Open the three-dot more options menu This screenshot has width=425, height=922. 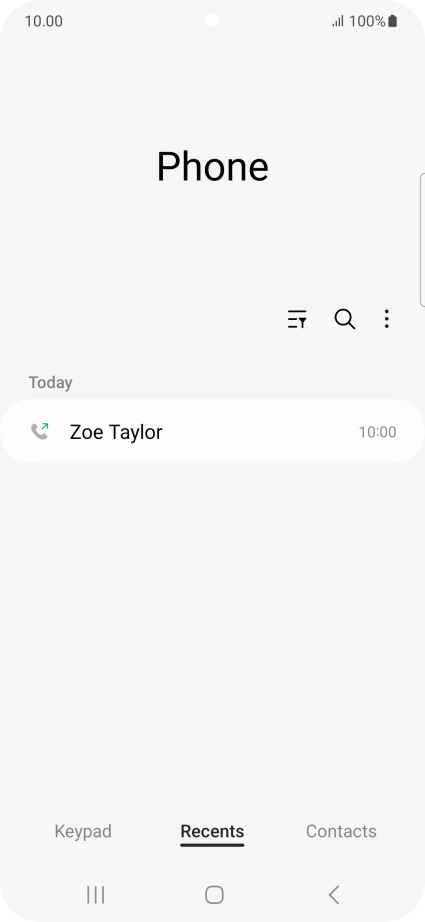[386, 319]
